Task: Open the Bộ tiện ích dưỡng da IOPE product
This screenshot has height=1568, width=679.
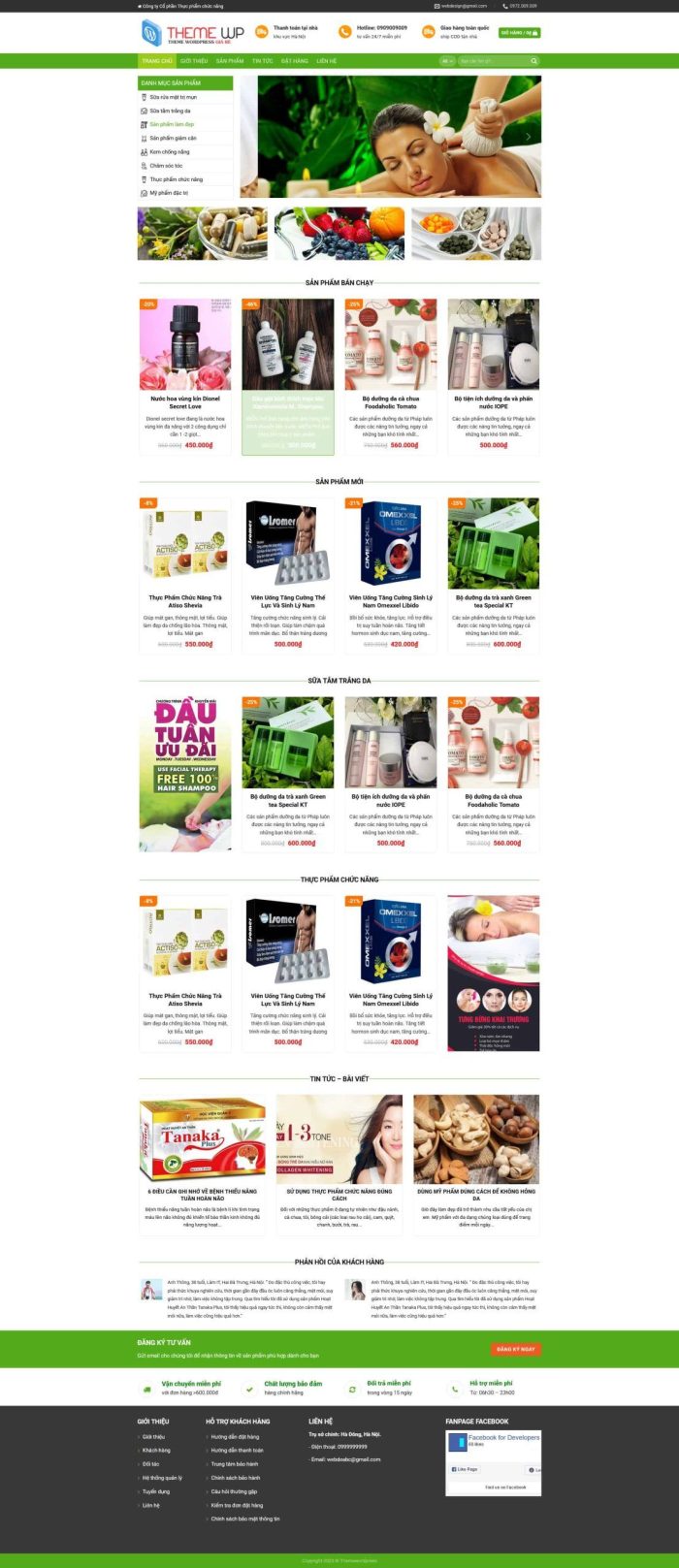Action: point(493,402)
